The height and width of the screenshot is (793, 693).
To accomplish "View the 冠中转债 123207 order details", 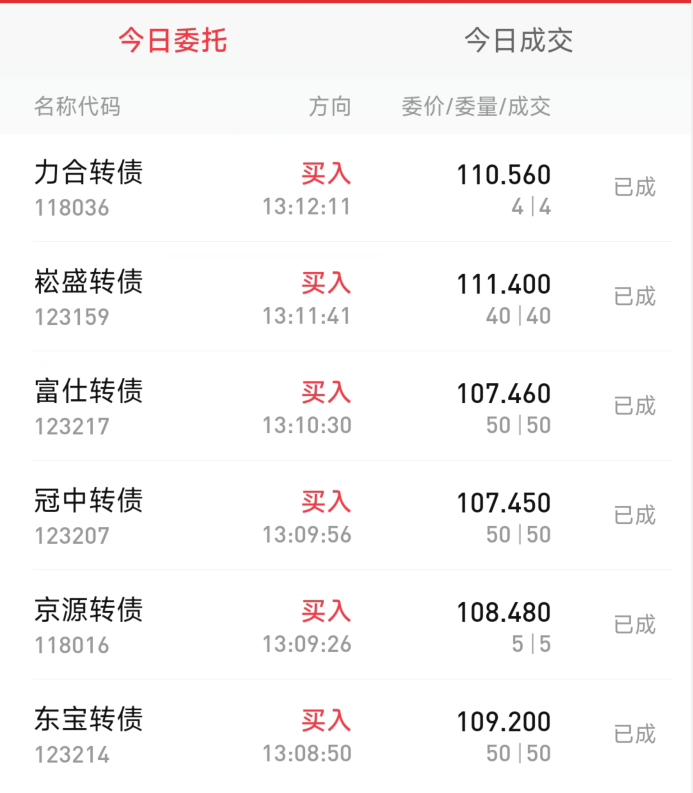I will (x=346, y=515).
